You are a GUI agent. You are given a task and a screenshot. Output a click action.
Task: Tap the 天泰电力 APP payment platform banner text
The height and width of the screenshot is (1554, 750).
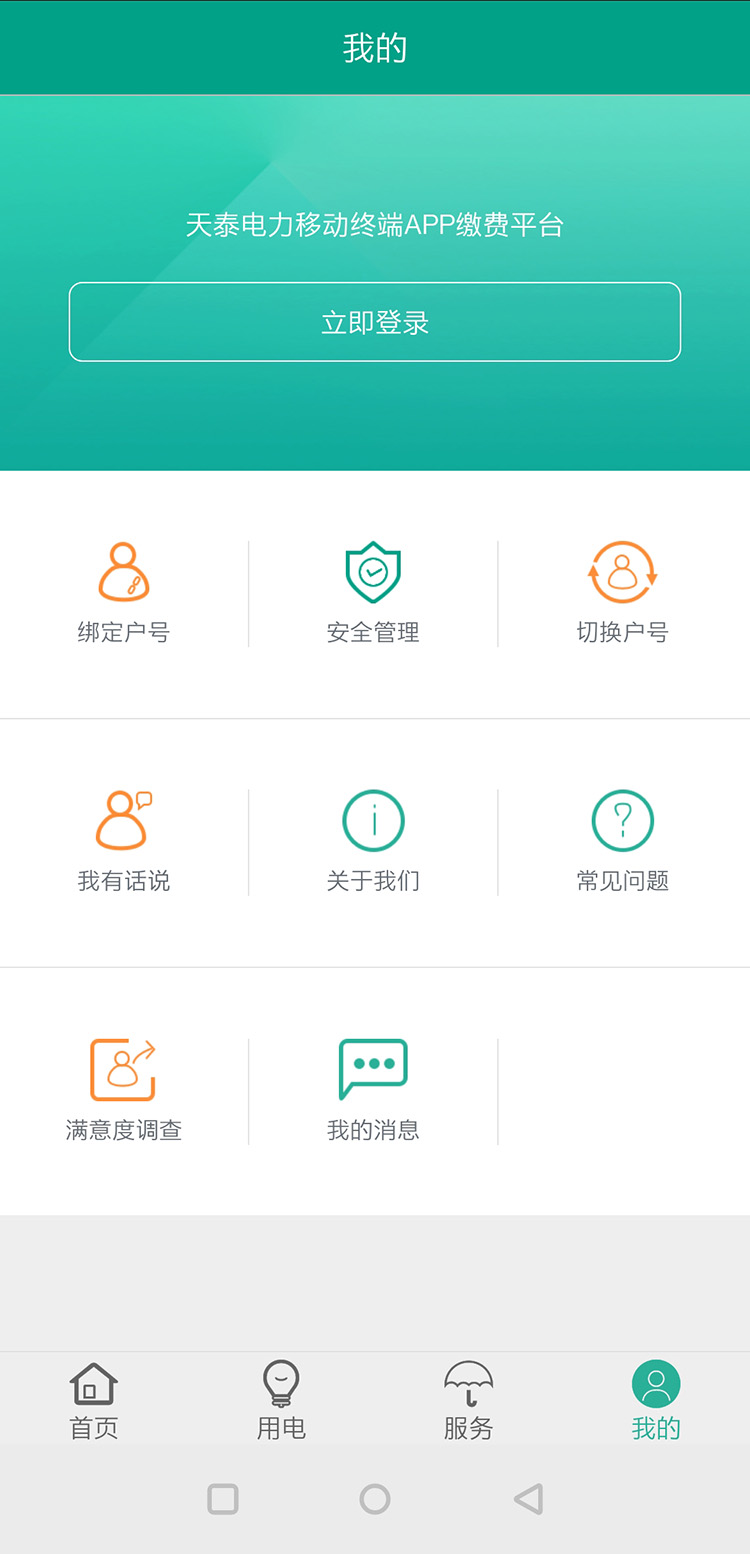374,226
